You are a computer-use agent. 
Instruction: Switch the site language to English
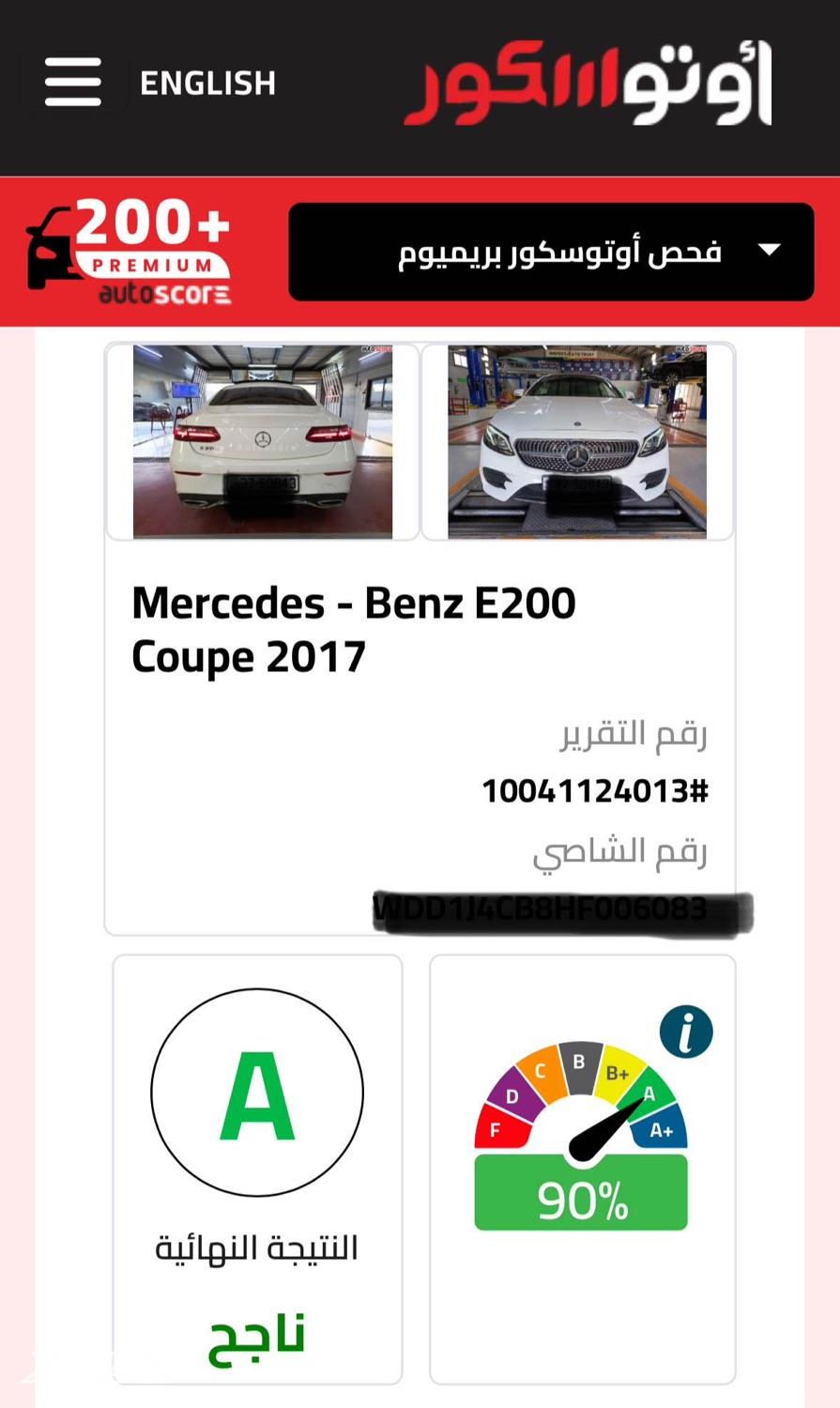207,84
